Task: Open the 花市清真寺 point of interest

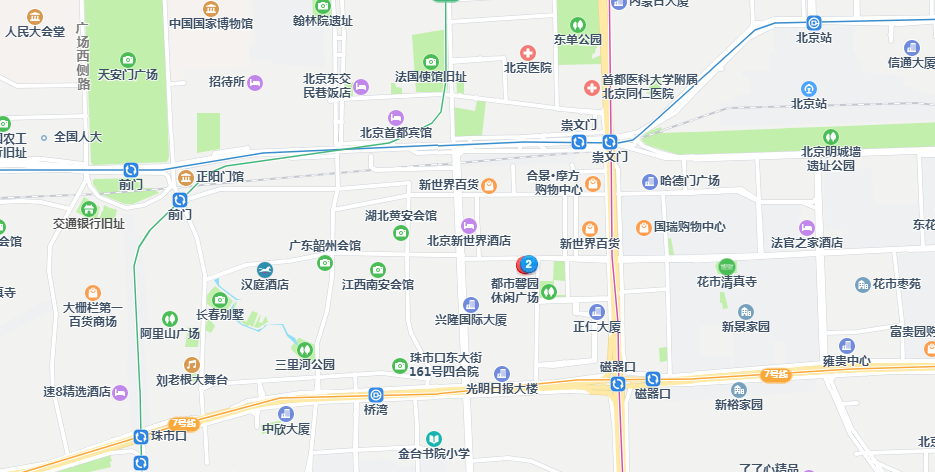Action: [727, 266]
